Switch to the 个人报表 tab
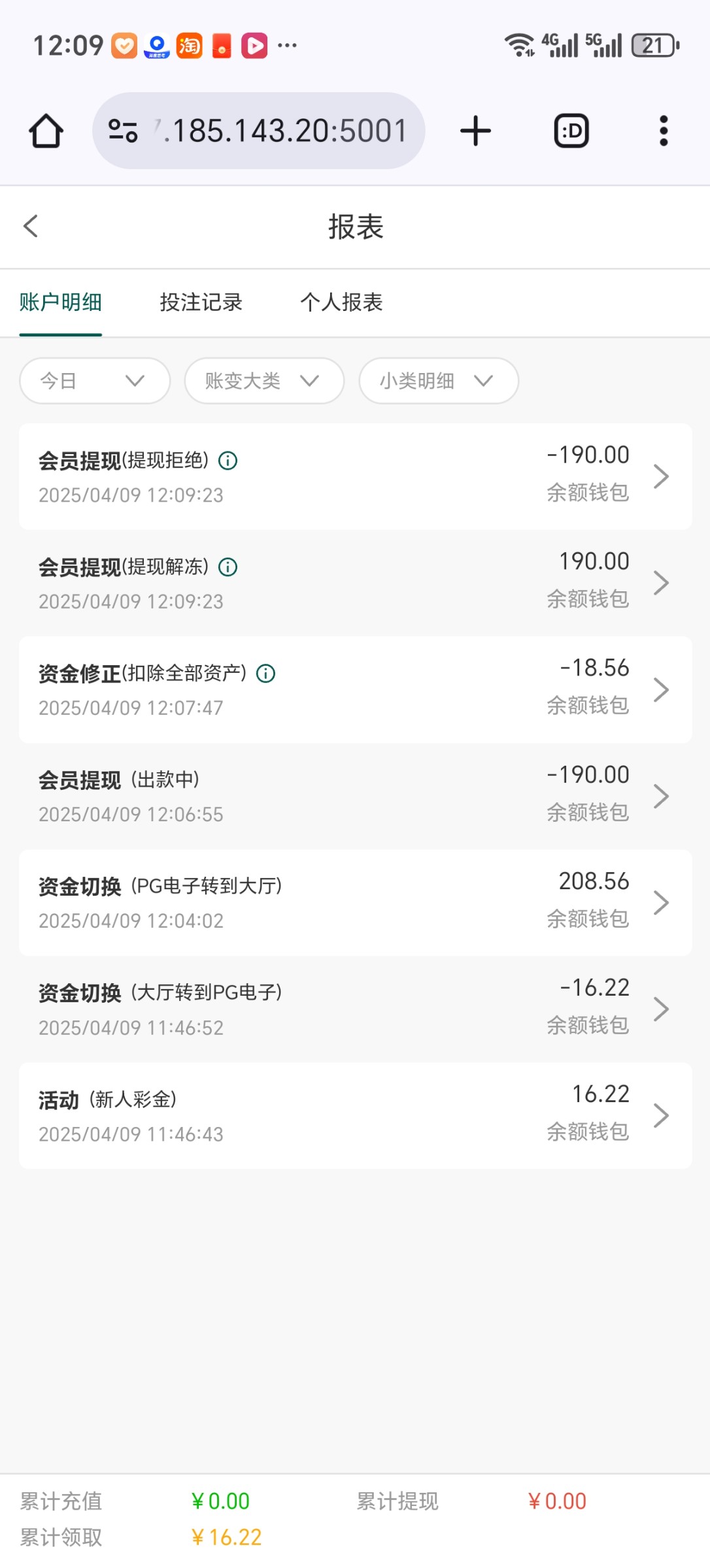 tap(341, 302)
